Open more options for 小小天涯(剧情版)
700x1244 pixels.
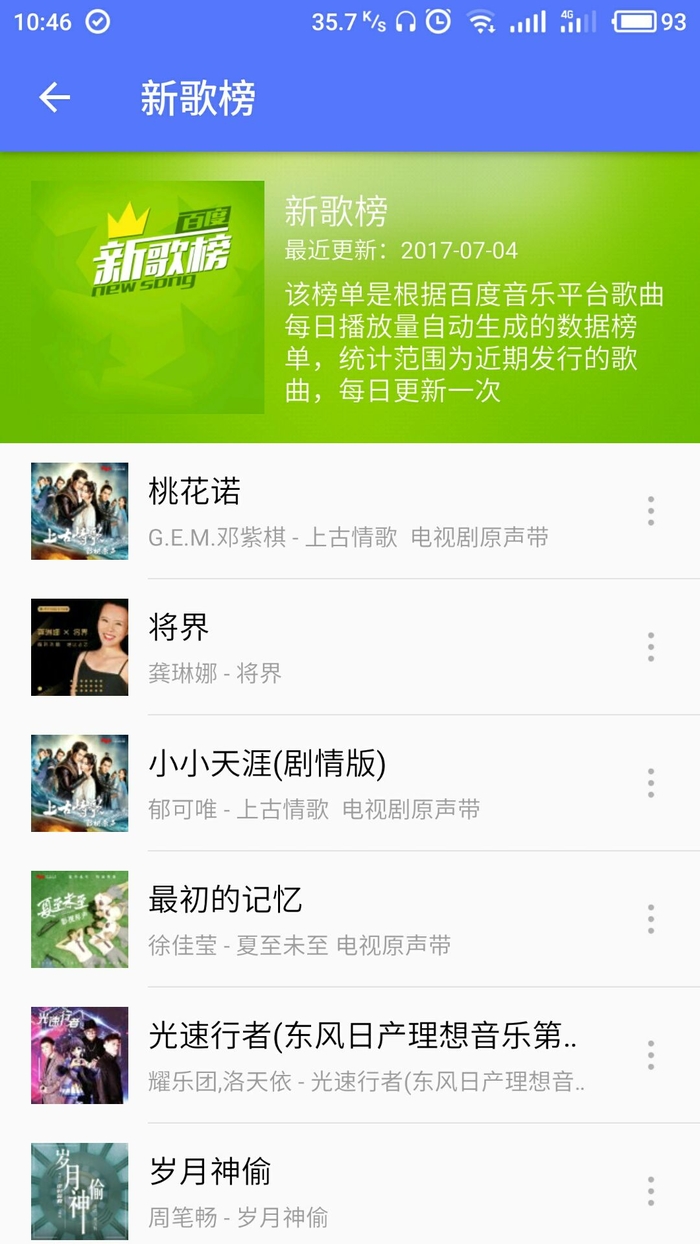pos(650,783)
